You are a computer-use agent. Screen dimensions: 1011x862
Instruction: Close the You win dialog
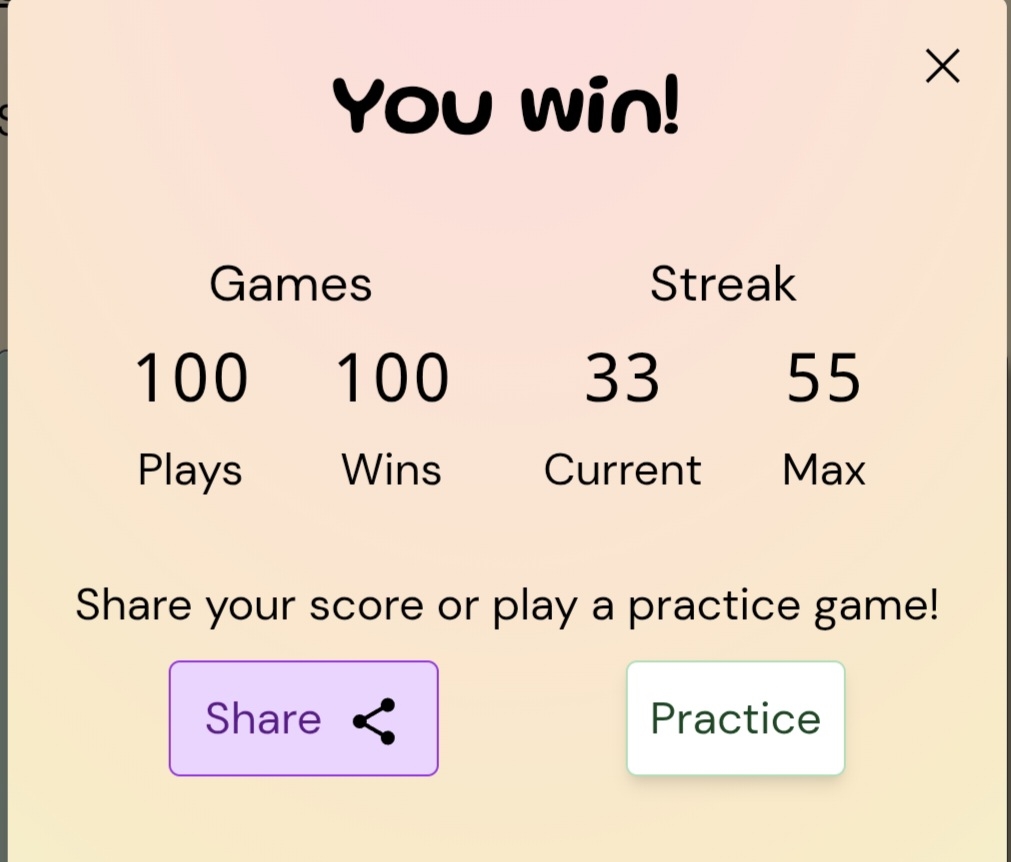(x=942, y=66)
